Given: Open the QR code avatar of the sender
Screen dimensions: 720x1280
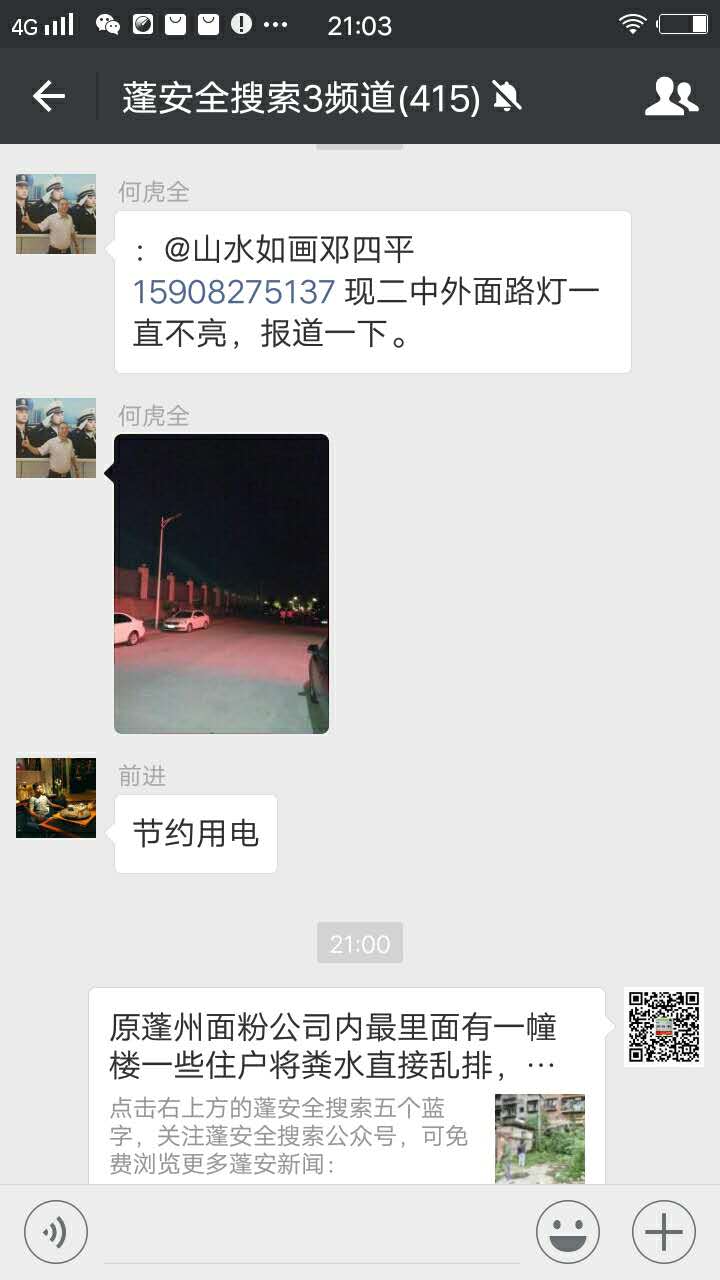Looking at the screenshot, I should tap(664, 1027).
